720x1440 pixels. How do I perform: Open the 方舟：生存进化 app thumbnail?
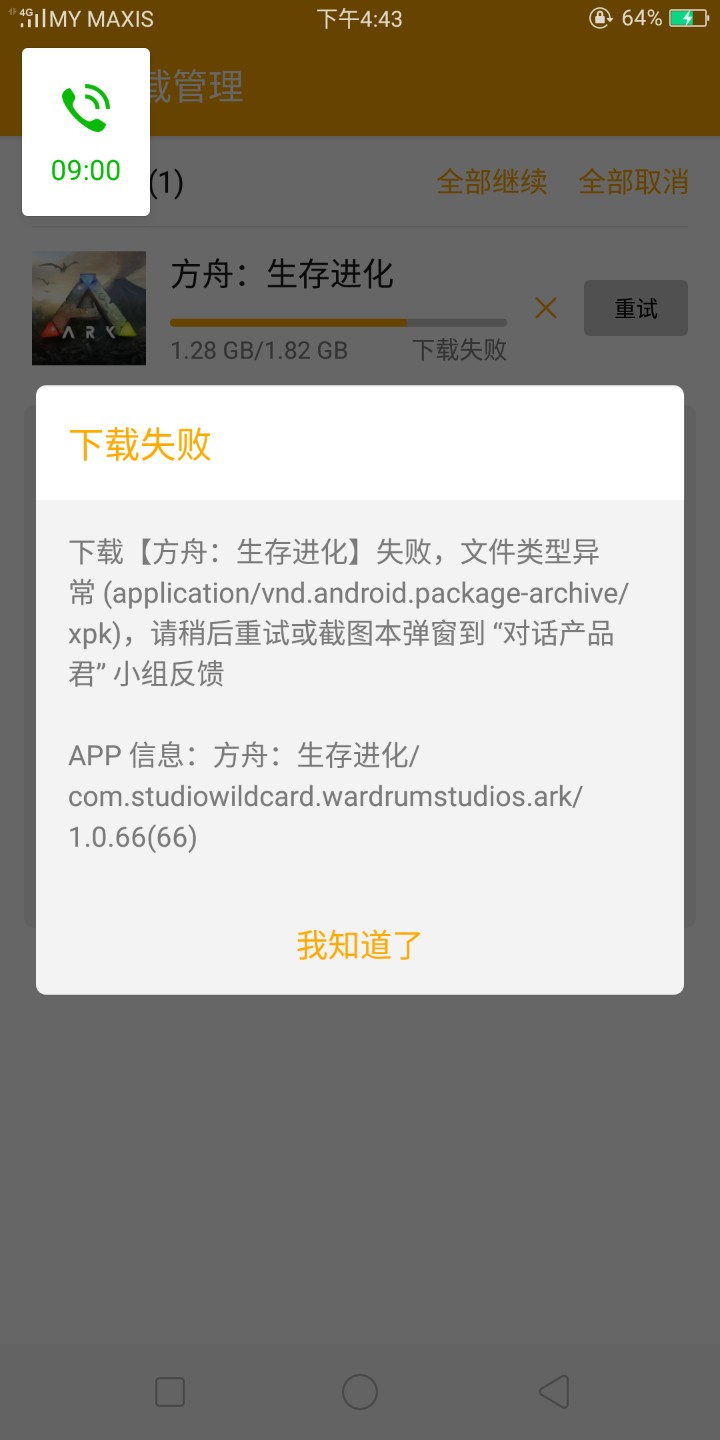(x=89, y=308)
